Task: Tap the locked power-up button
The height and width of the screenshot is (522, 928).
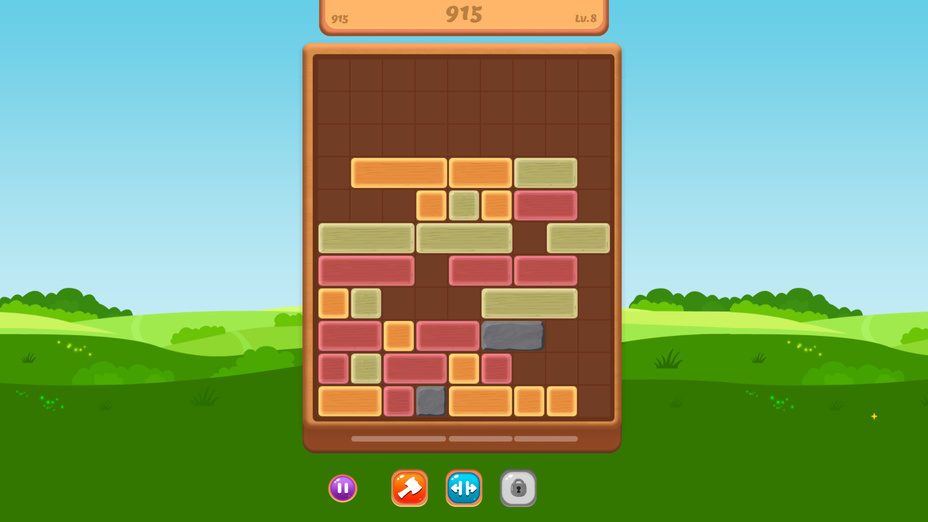Action: 518,488
